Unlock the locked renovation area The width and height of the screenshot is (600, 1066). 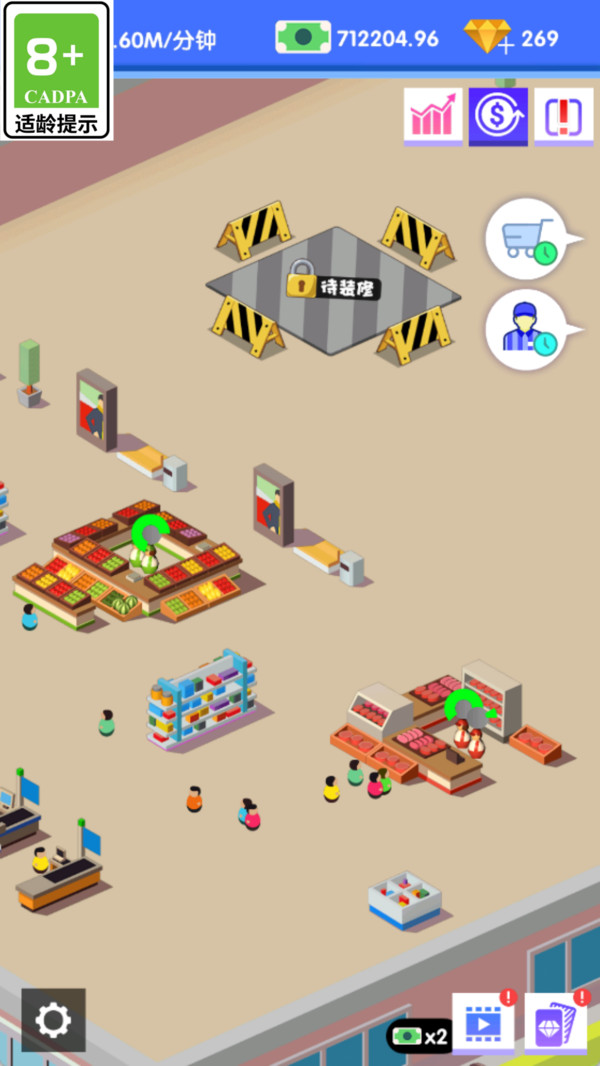(x=334, y=287)
